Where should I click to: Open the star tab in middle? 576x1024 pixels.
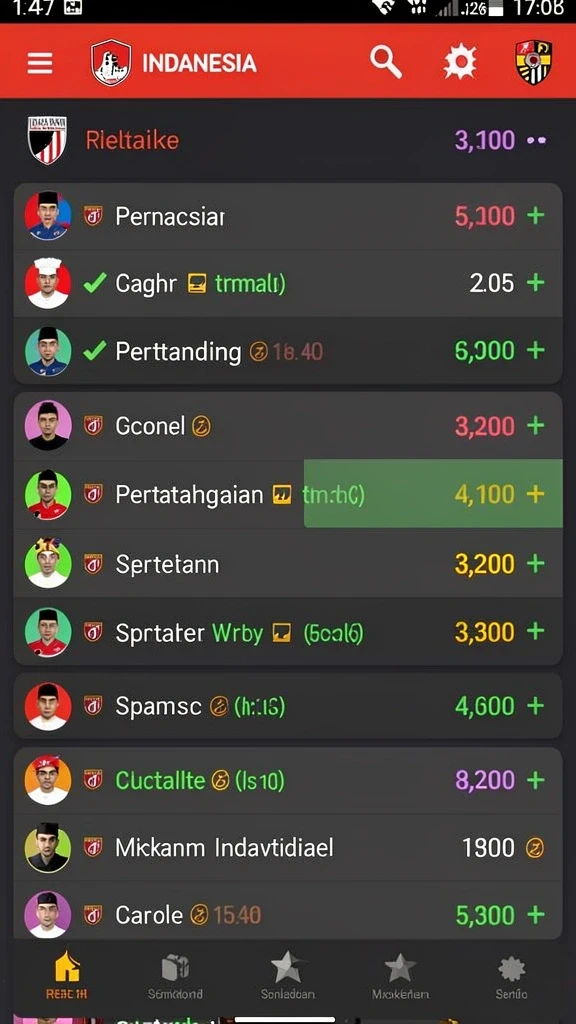point(288,975)
